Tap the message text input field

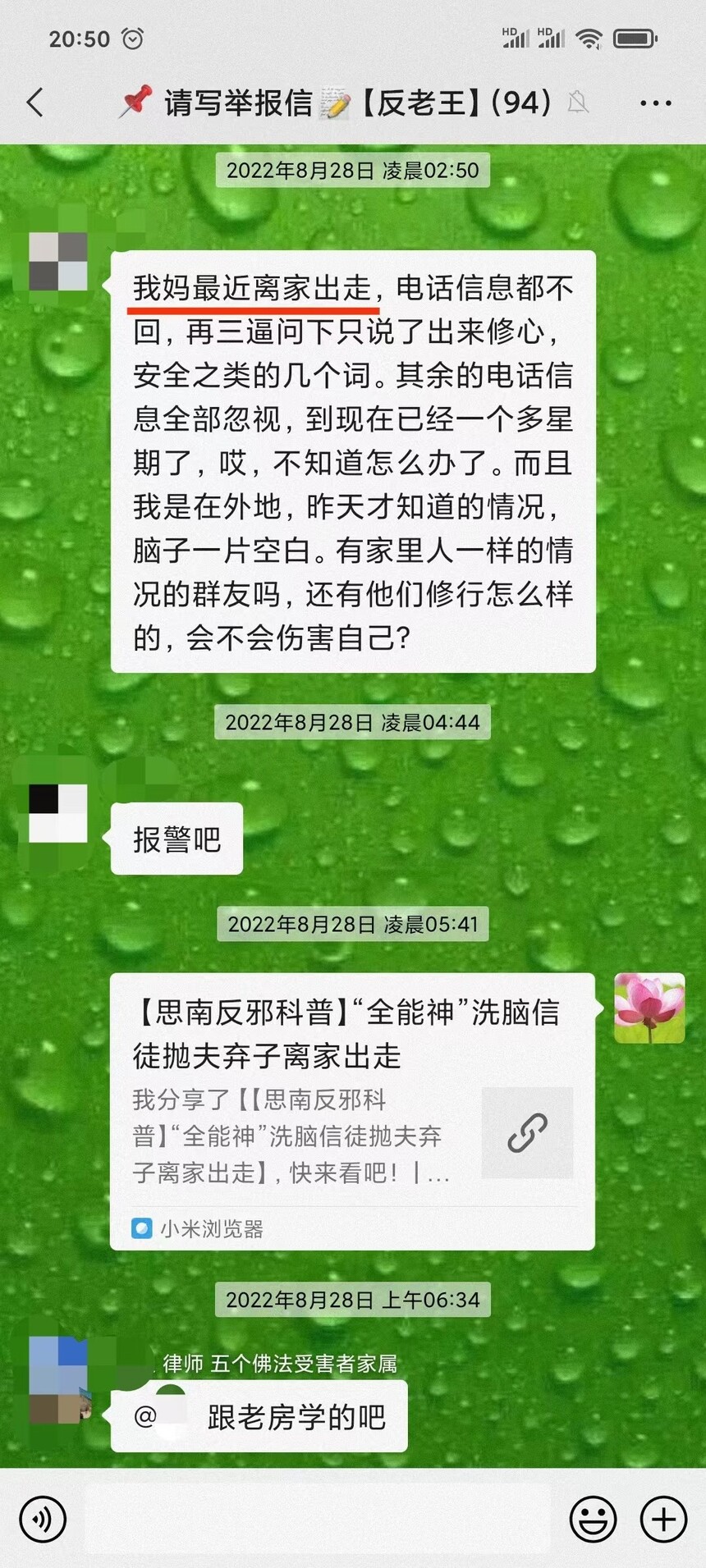tap(316, 1519)
